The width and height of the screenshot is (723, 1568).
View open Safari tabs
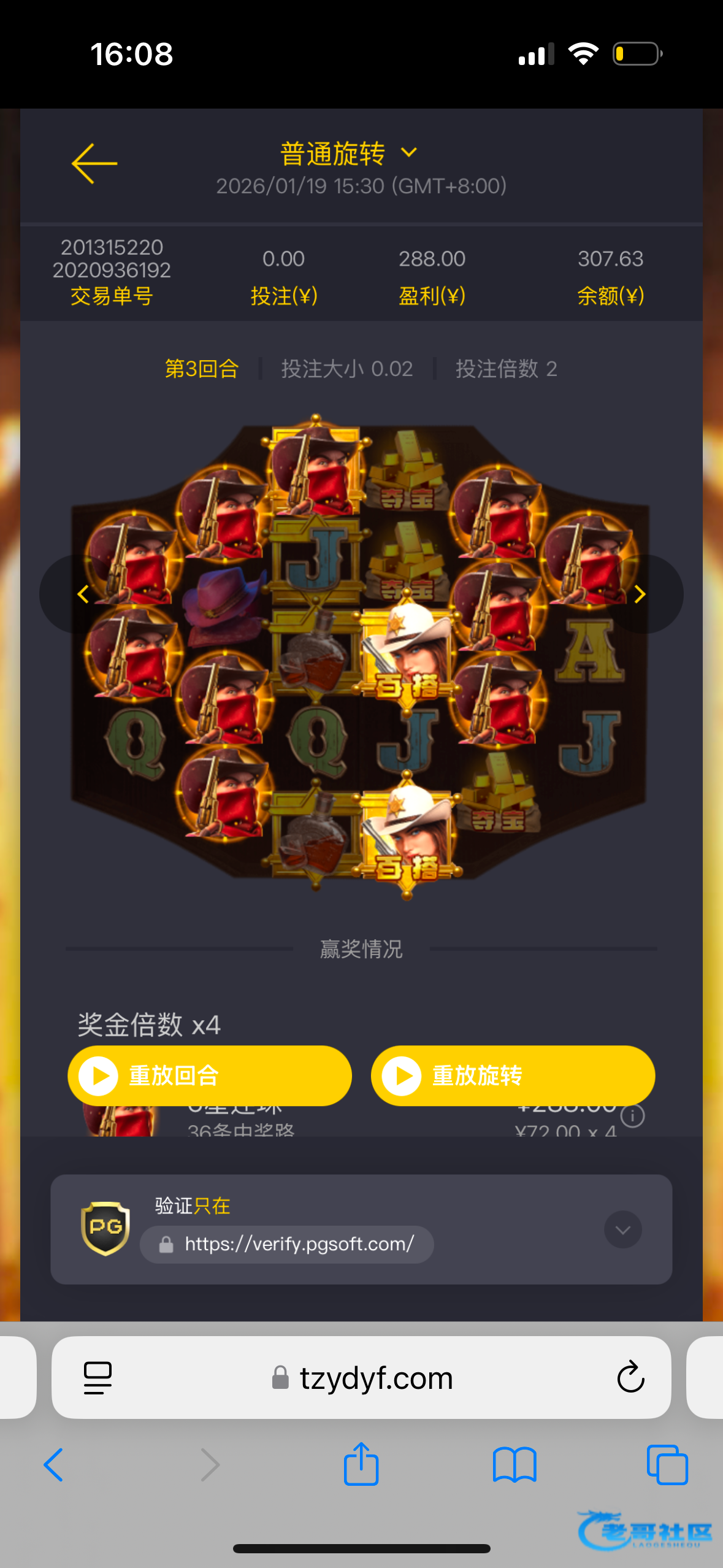coord(667,1465)
